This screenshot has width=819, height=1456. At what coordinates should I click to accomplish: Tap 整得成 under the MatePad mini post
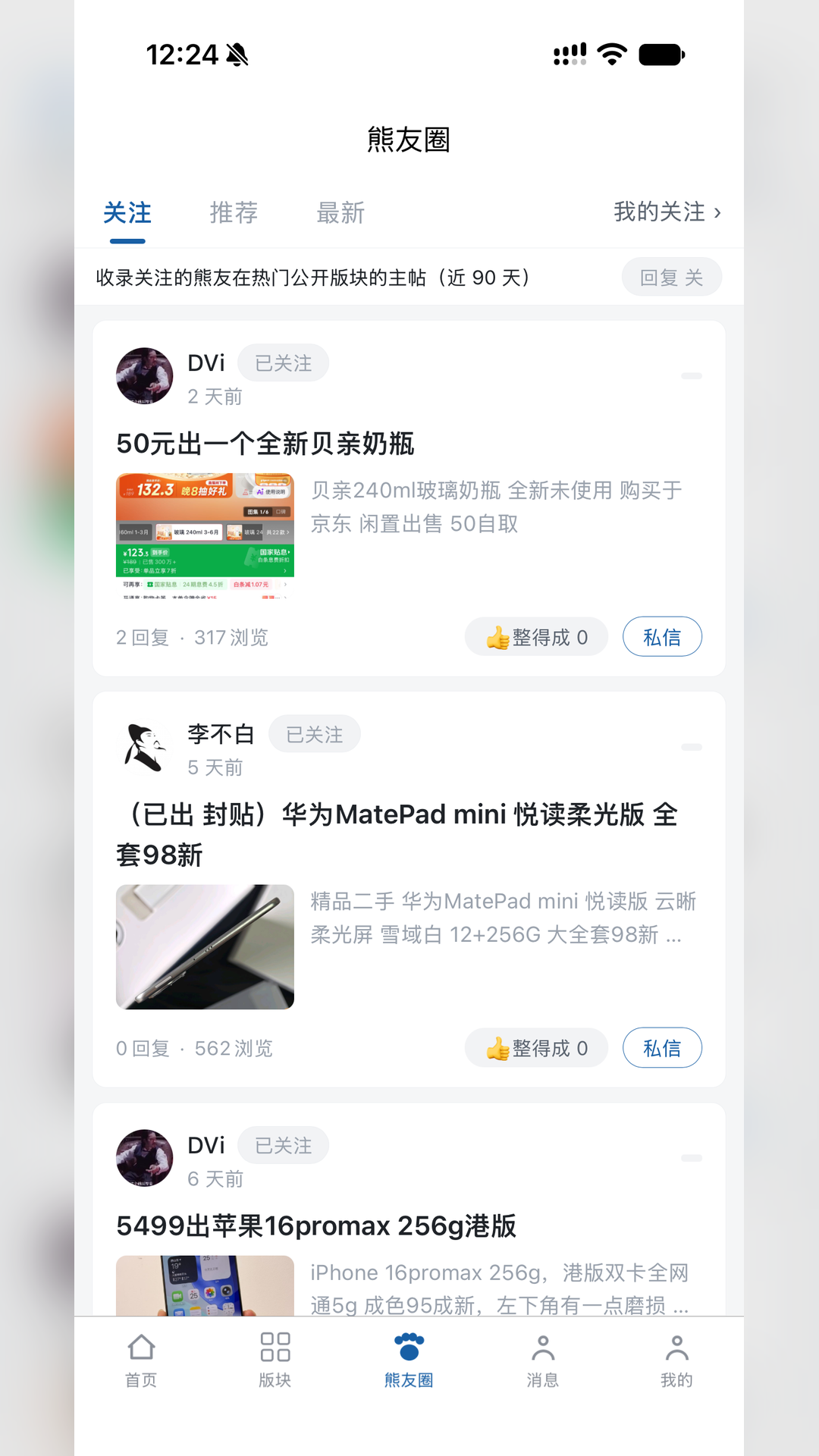pyautogui.click(x=537, y=1048)
